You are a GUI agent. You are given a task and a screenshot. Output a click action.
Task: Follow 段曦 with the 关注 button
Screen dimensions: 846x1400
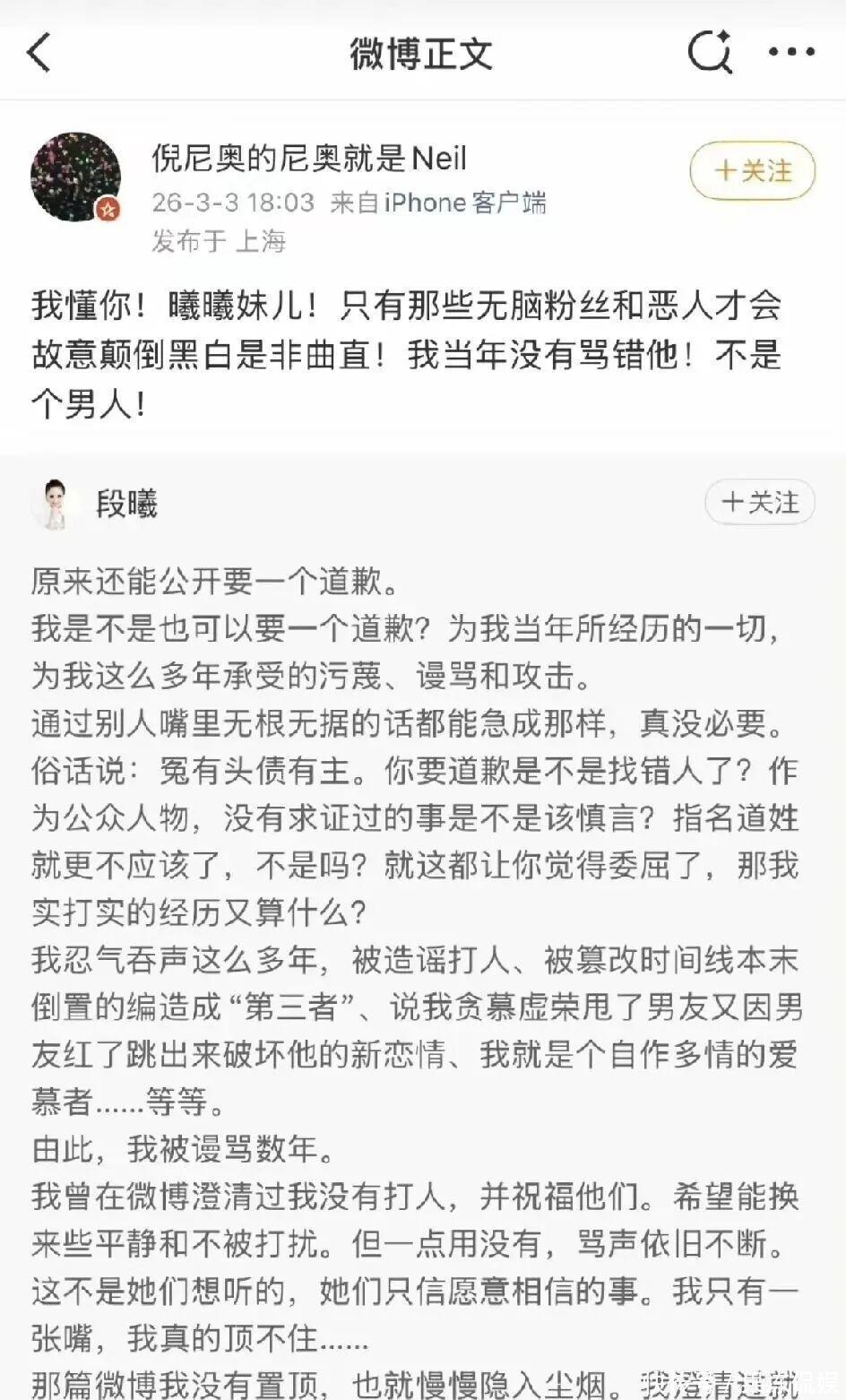(759, 502)
